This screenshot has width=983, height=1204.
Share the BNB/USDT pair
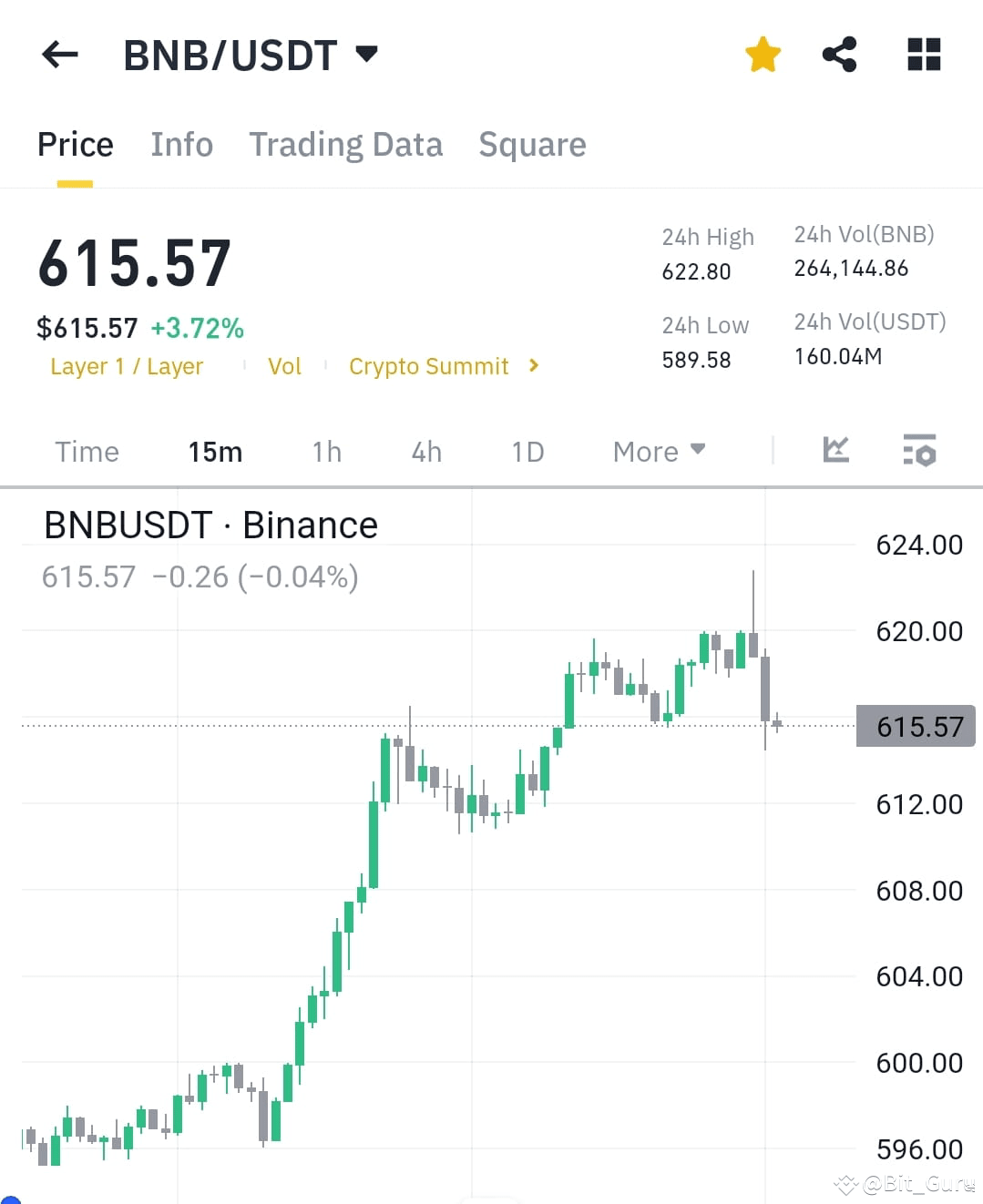[839, 55]
